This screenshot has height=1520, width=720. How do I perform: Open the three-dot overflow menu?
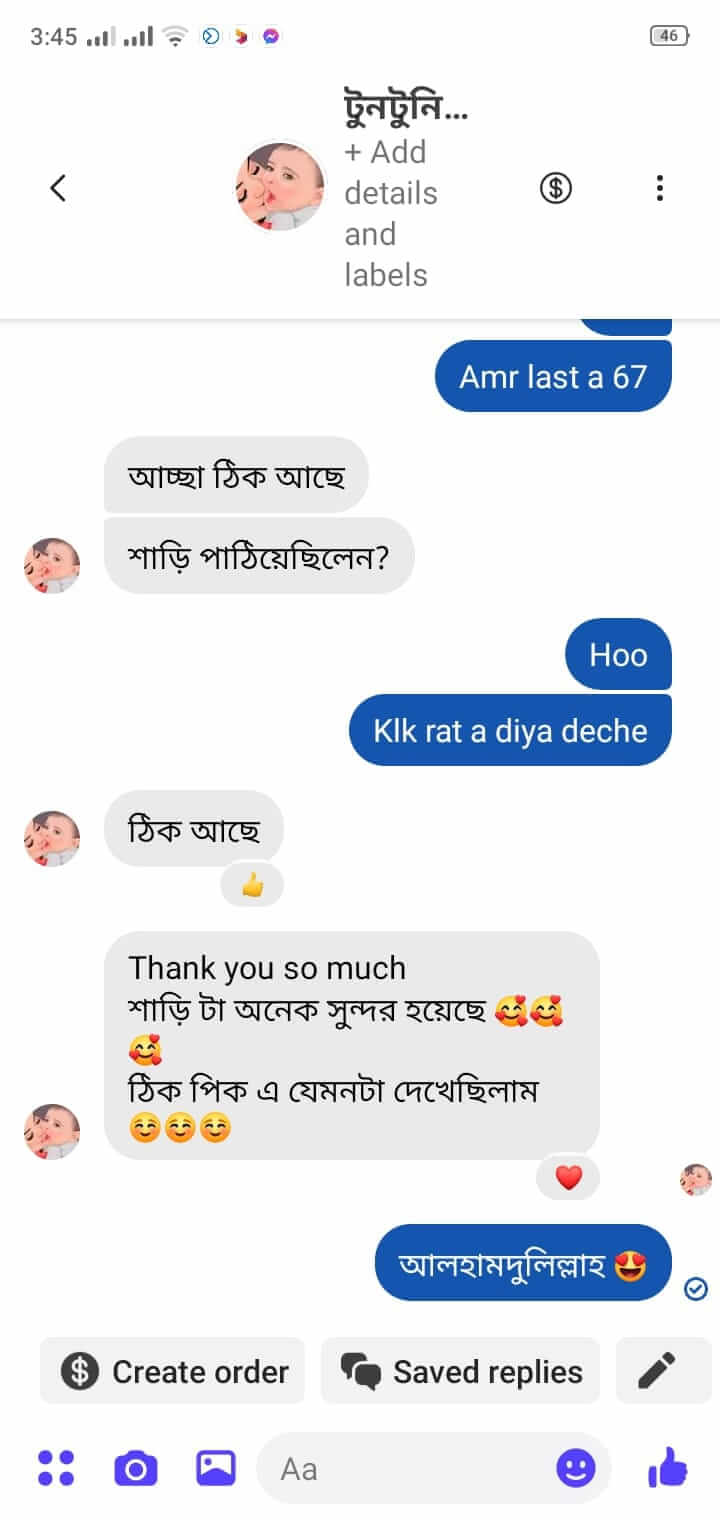pyautogui.click(x=659, y=187)
